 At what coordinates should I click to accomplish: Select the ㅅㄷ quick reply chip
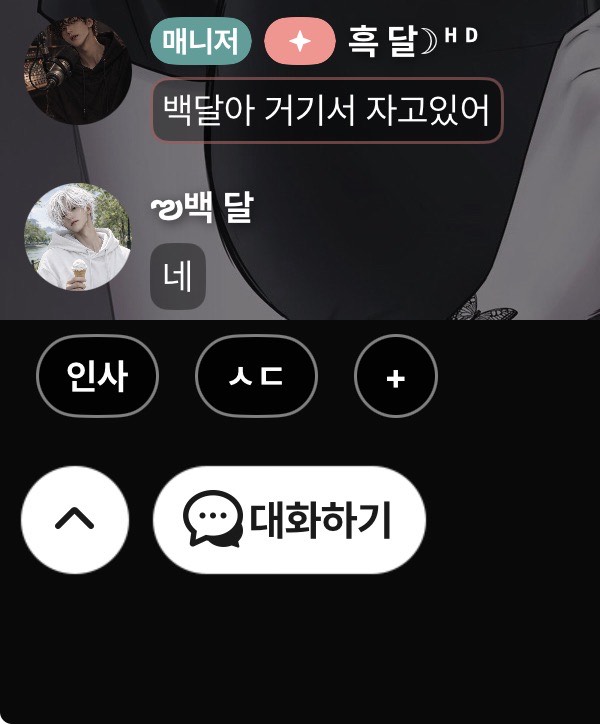click(256, 376)
